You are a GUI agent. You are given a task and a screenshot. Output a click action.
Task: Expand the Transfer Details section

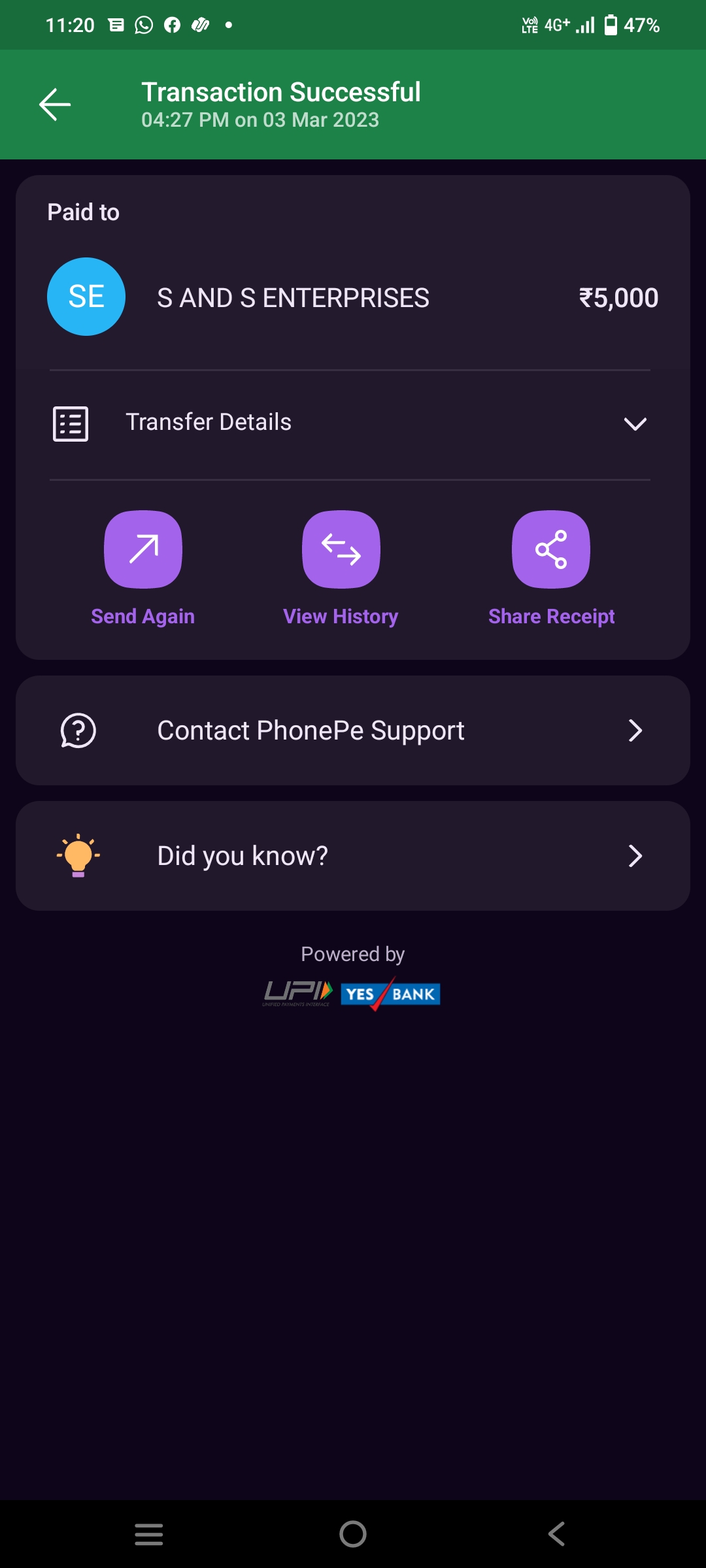(x=634, y=423)
